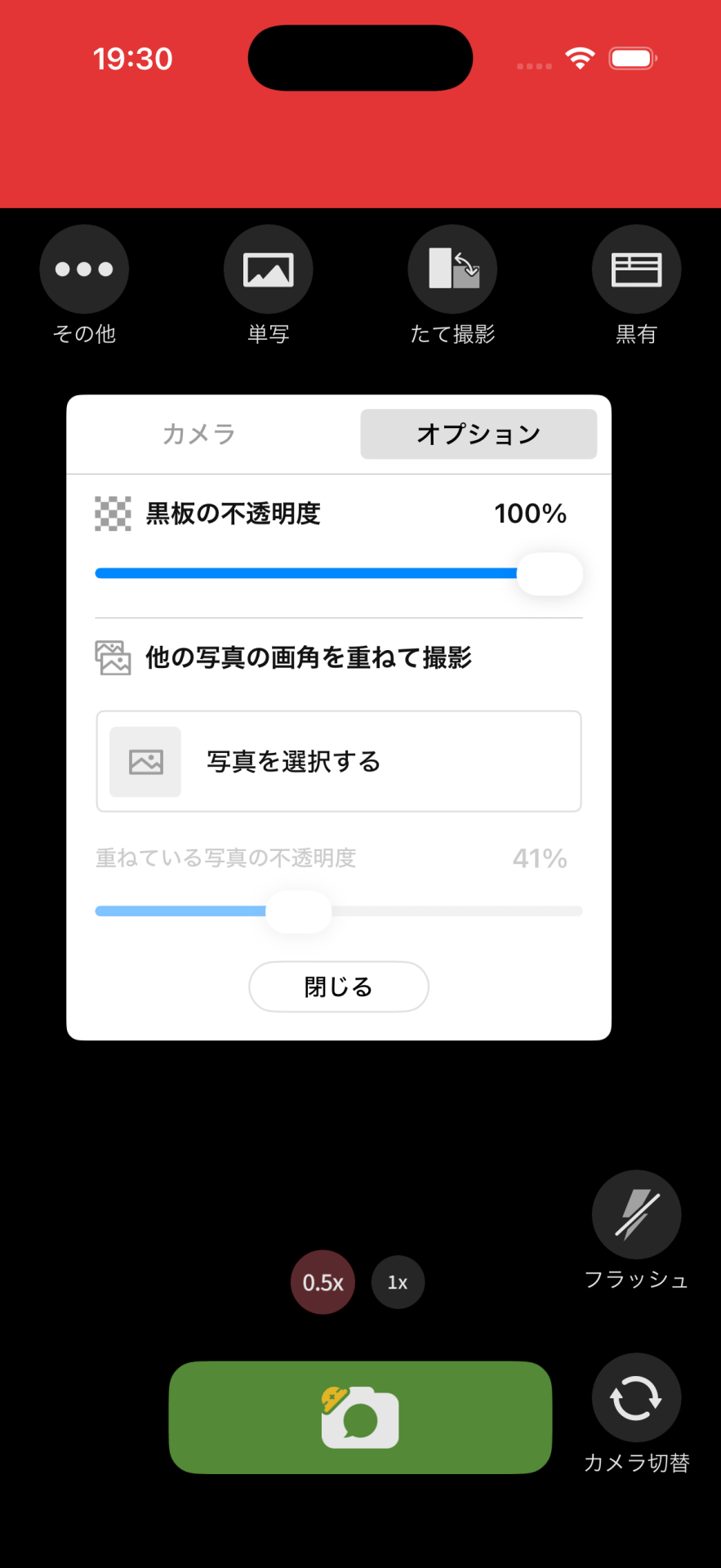Switch to the カメラ tab
This screenshot has width=721, height=1568.
click(x=198, y=434)
